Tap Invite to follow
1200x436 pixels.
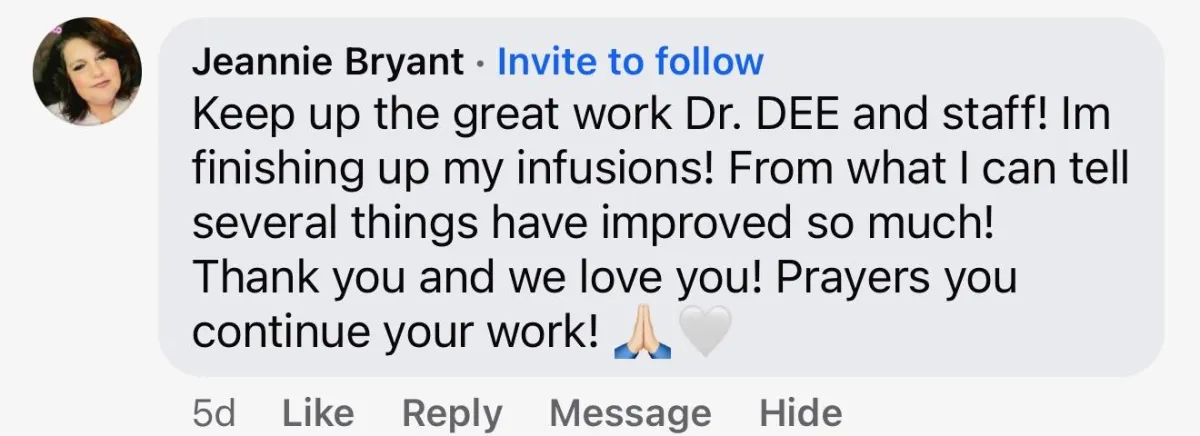click(x=630, y=63)
